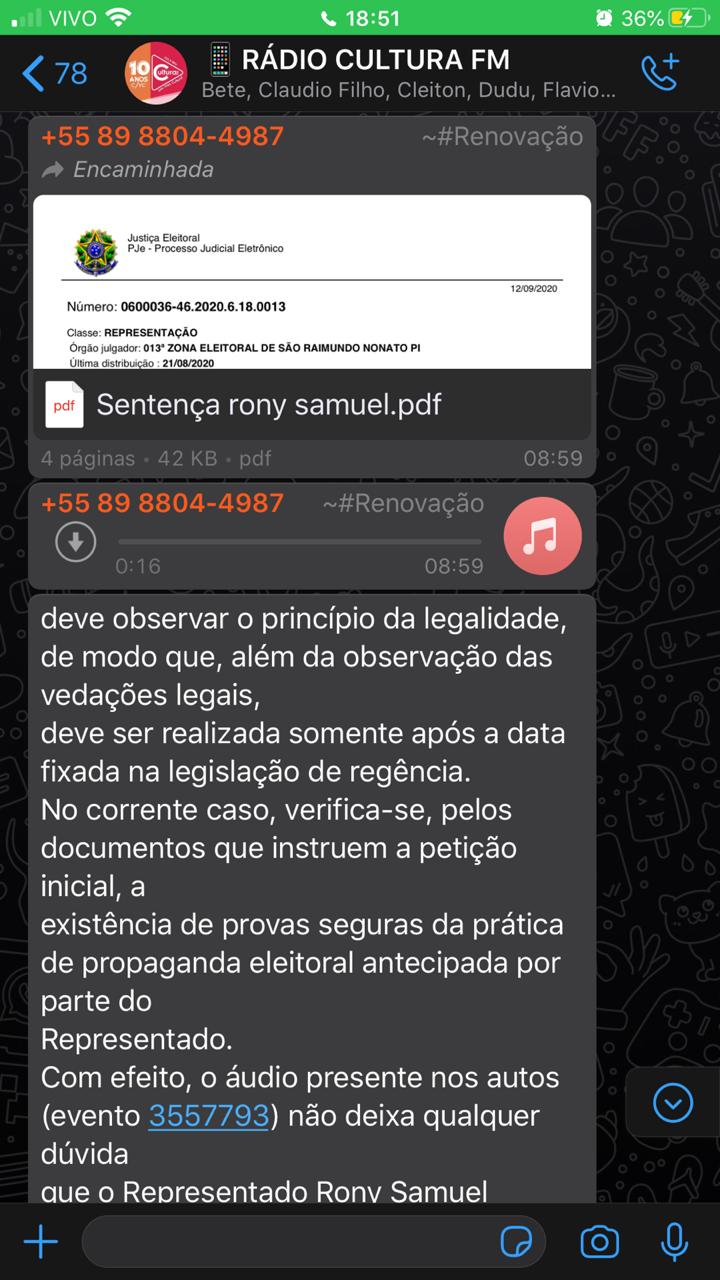The height and width of the screenshot is (1280, 720).
Task: Open the sticker picker
Action: click(x=516, y=1242)
